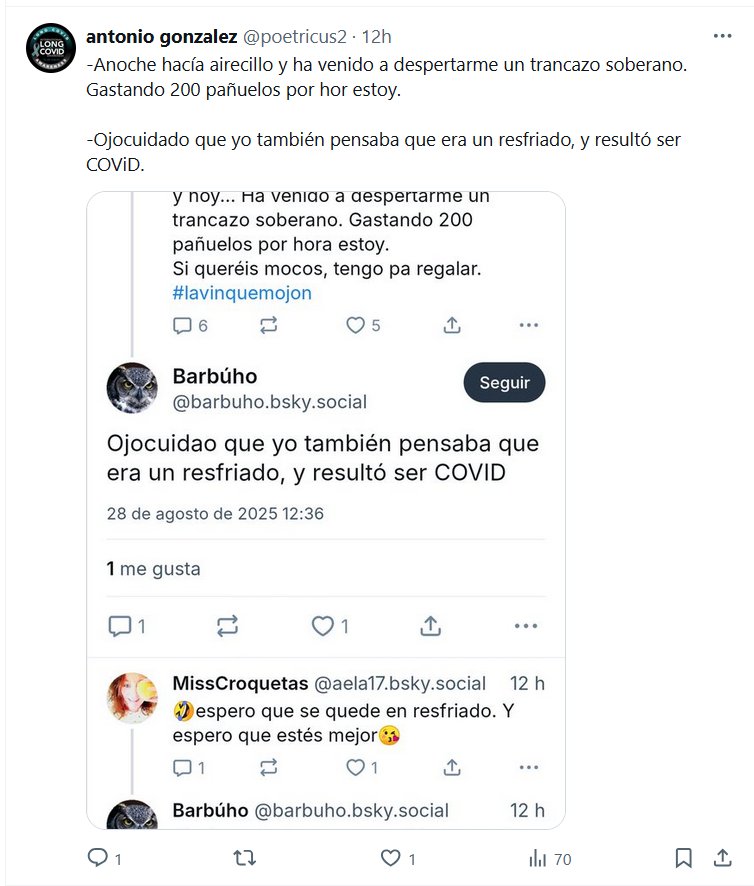Bookmark this post

684,858
